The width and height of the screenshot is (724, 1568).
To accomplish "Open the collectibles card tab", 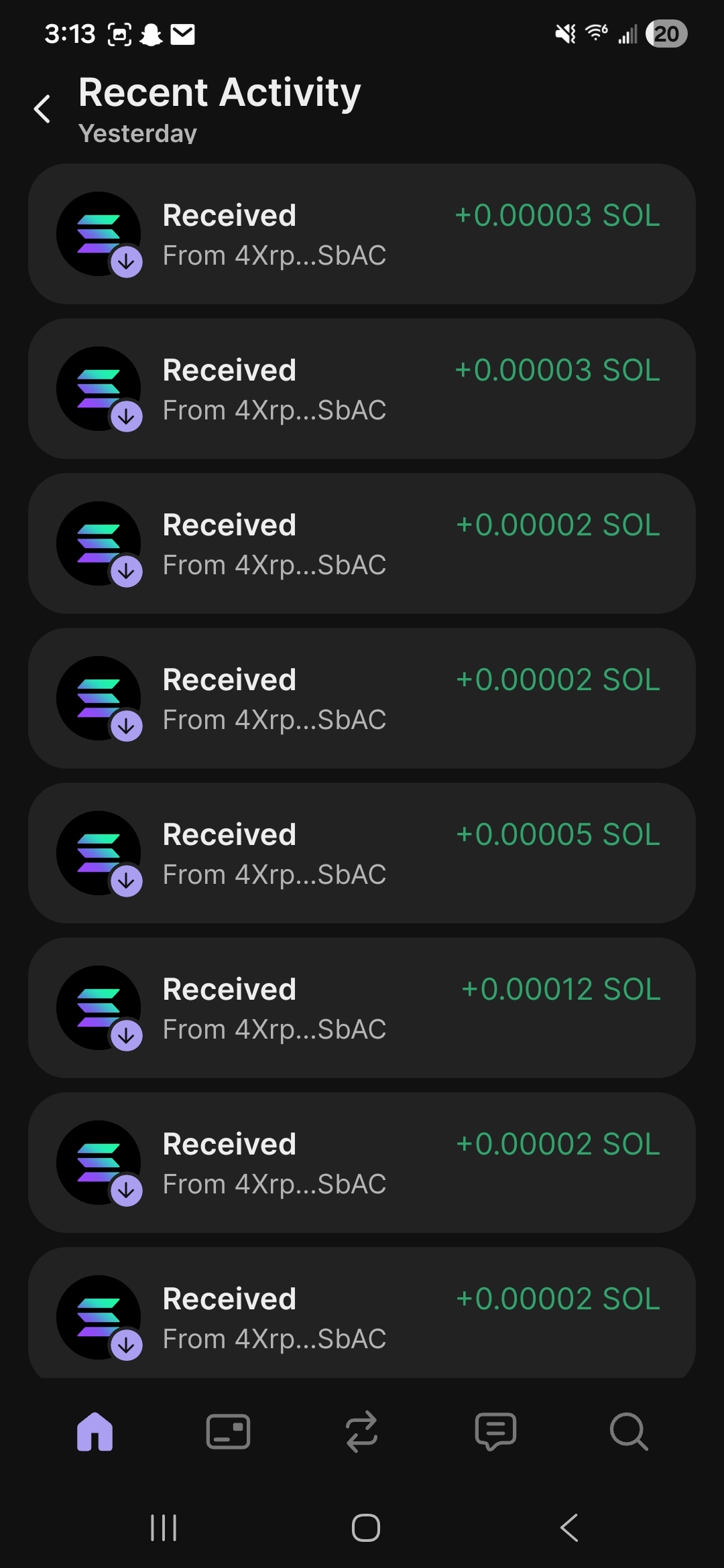I will 228,1432.
